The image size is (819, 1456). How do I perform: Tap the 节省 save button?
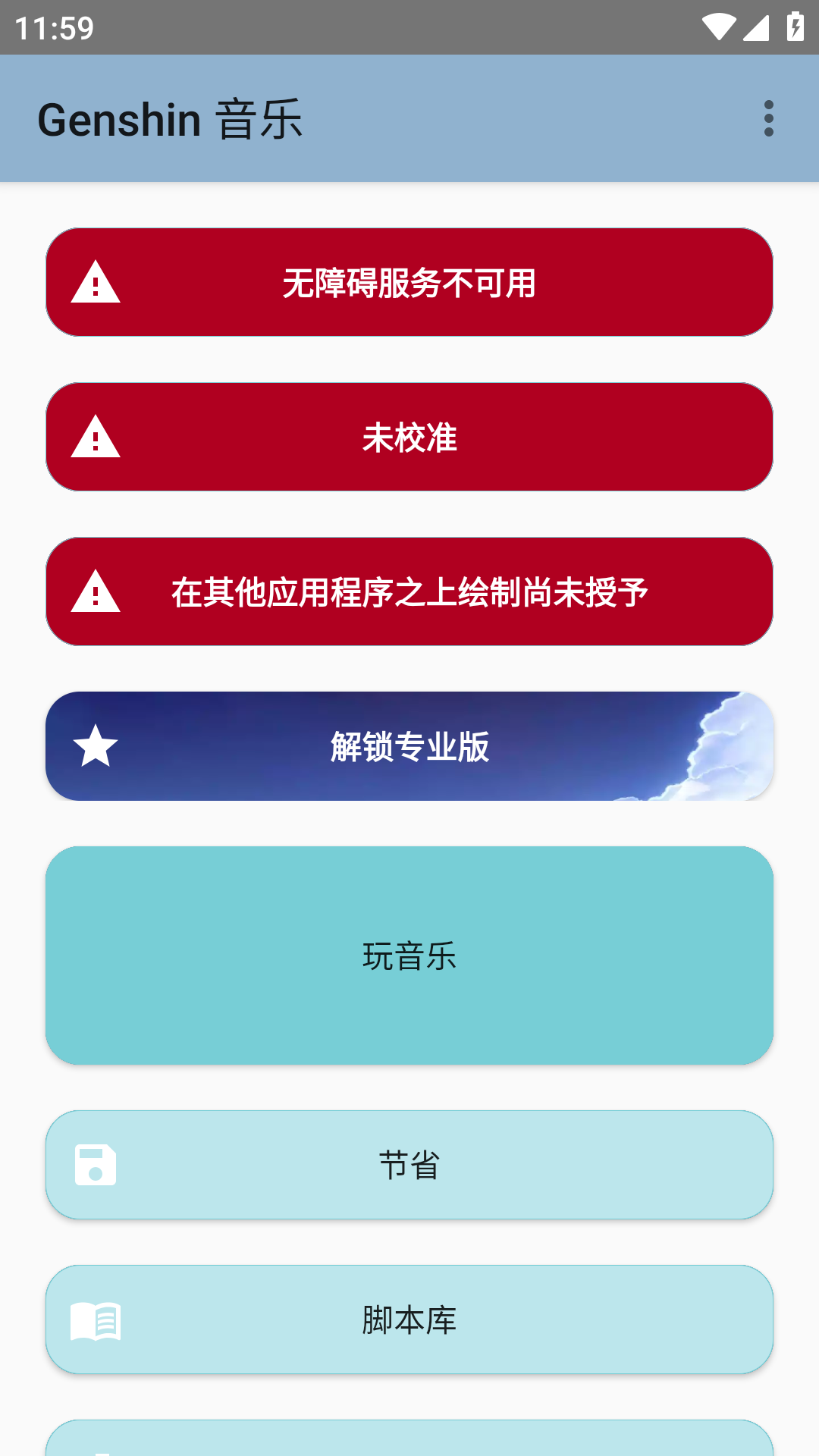[409, 1165]
